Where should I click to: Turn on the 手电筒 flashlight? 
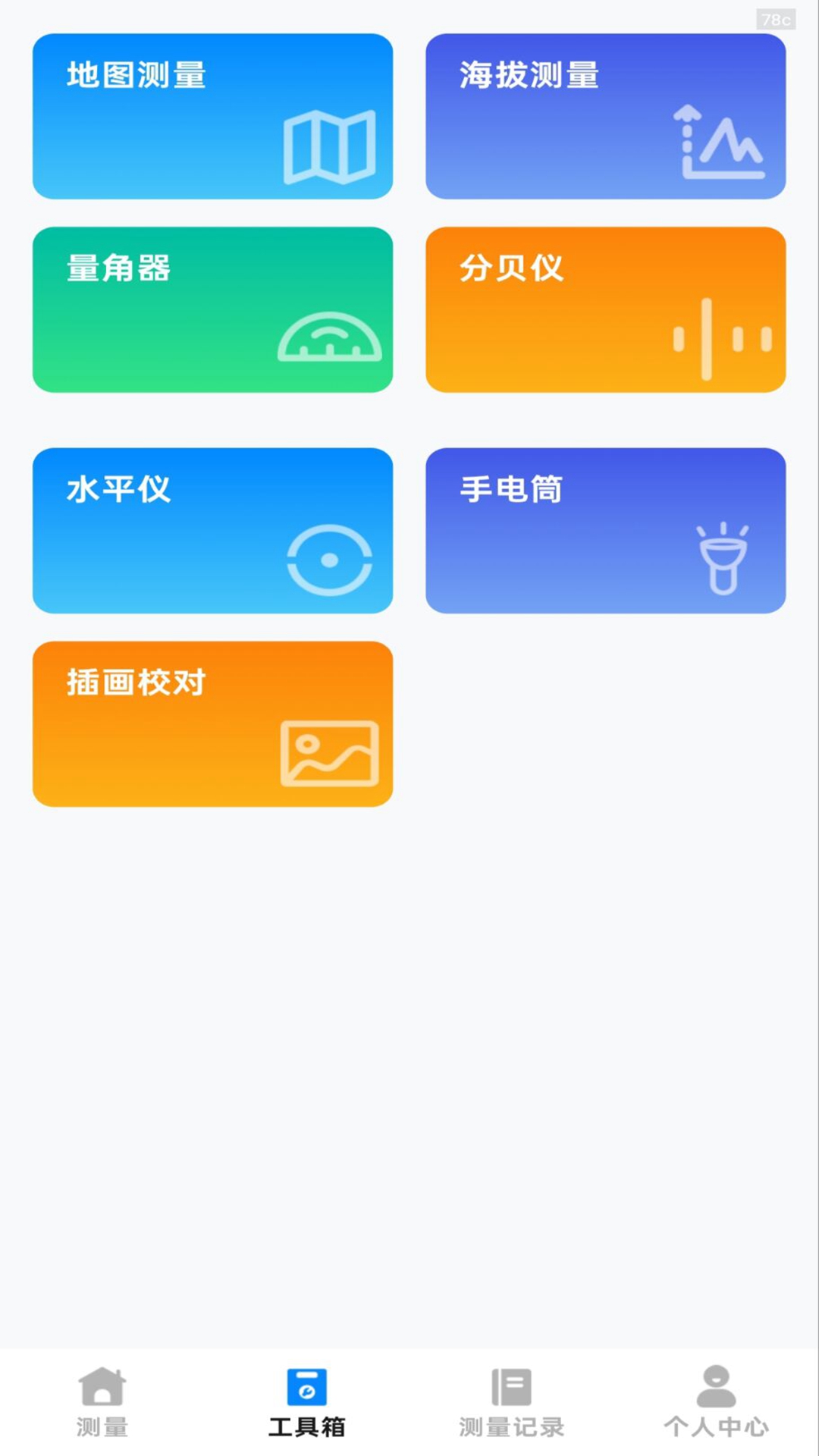click(604, 531)
